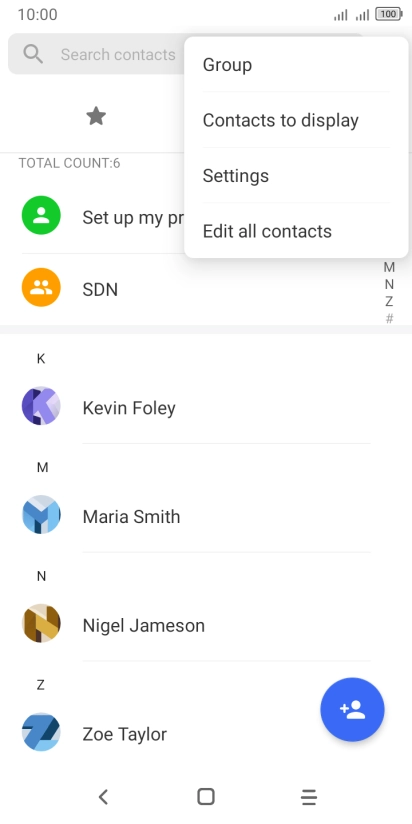Select Group from the overflow menu
Screen dimensions: 412x824
click(296, 65)
